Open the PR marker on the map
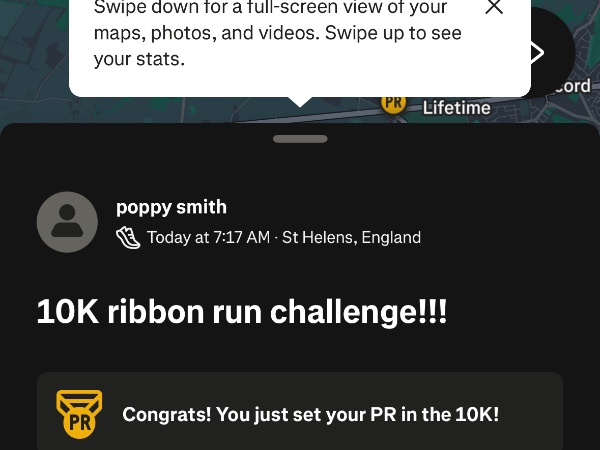This screenshot has height=450, width=600. click(x=393, y=103)
